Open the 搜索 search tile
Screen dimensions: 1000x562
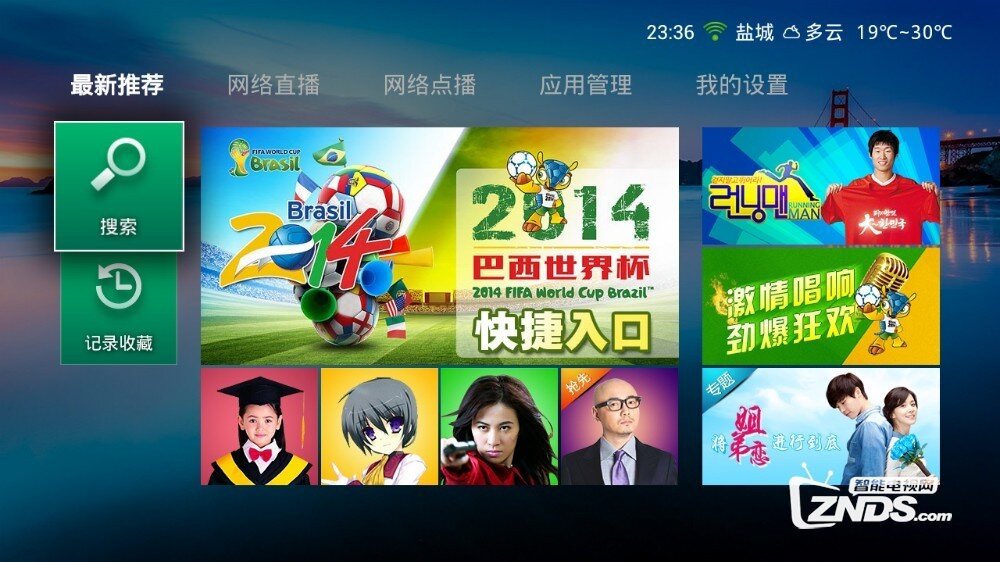pos(119,186)
